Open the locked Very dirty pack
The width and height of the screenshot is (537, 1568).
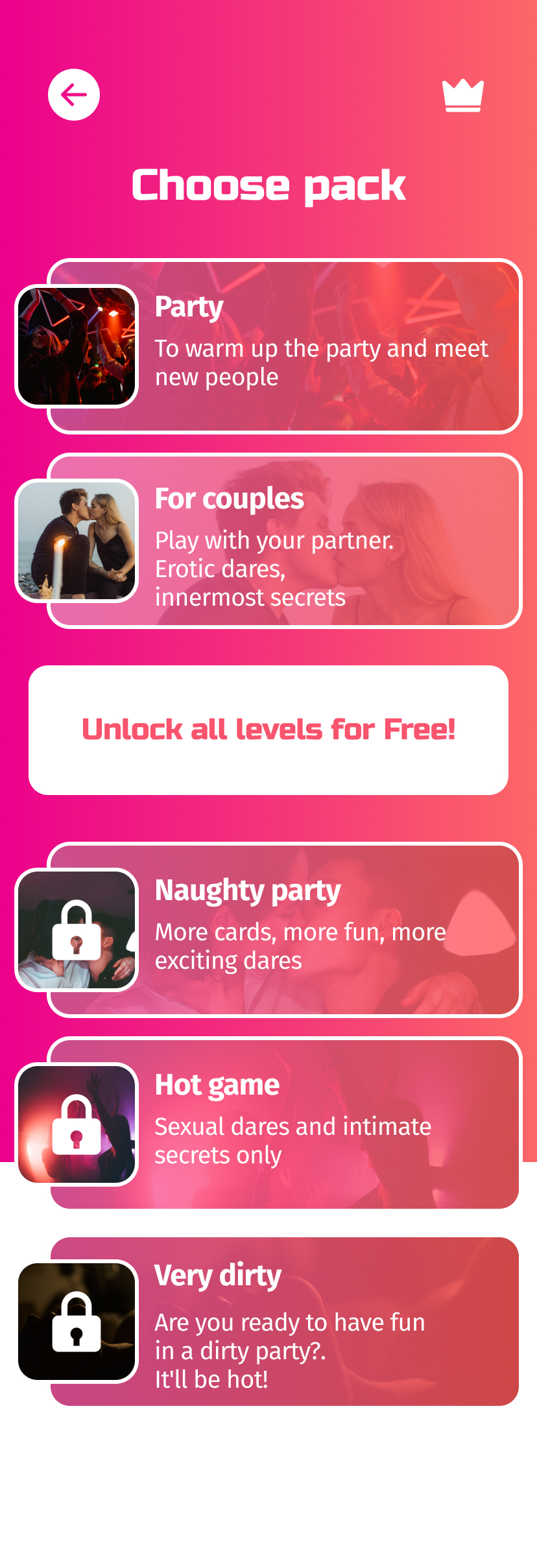tap(284, 1322)
